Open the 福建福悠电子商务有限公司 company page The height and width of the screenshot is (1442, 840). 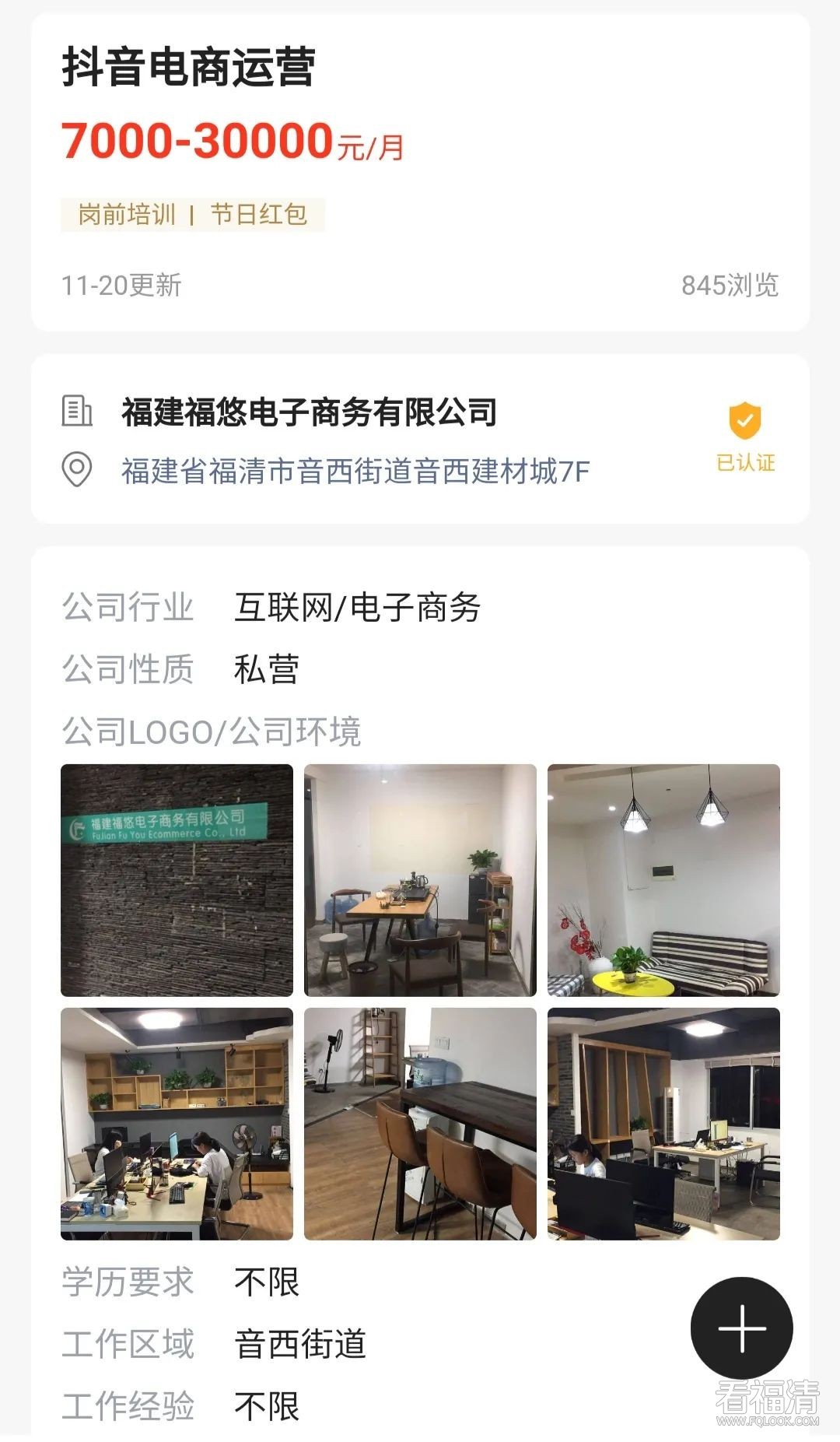point(309,412)
